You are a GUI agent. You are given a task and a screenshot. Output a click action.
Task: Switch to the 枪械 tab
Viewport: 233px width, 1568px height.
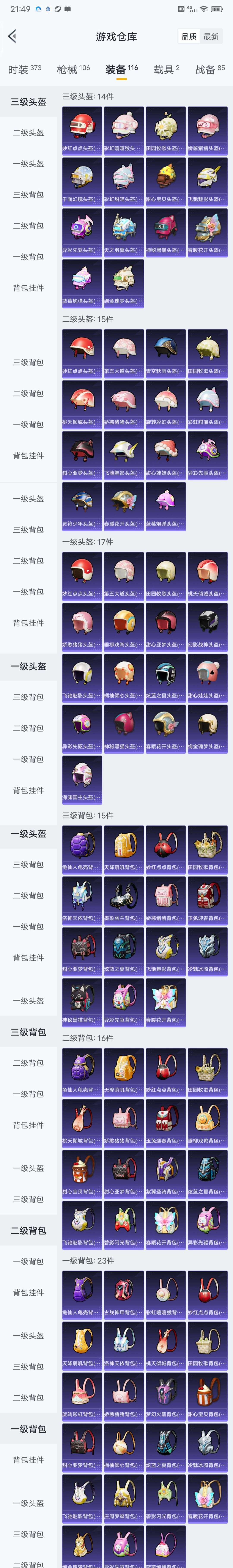click(73, 69)
